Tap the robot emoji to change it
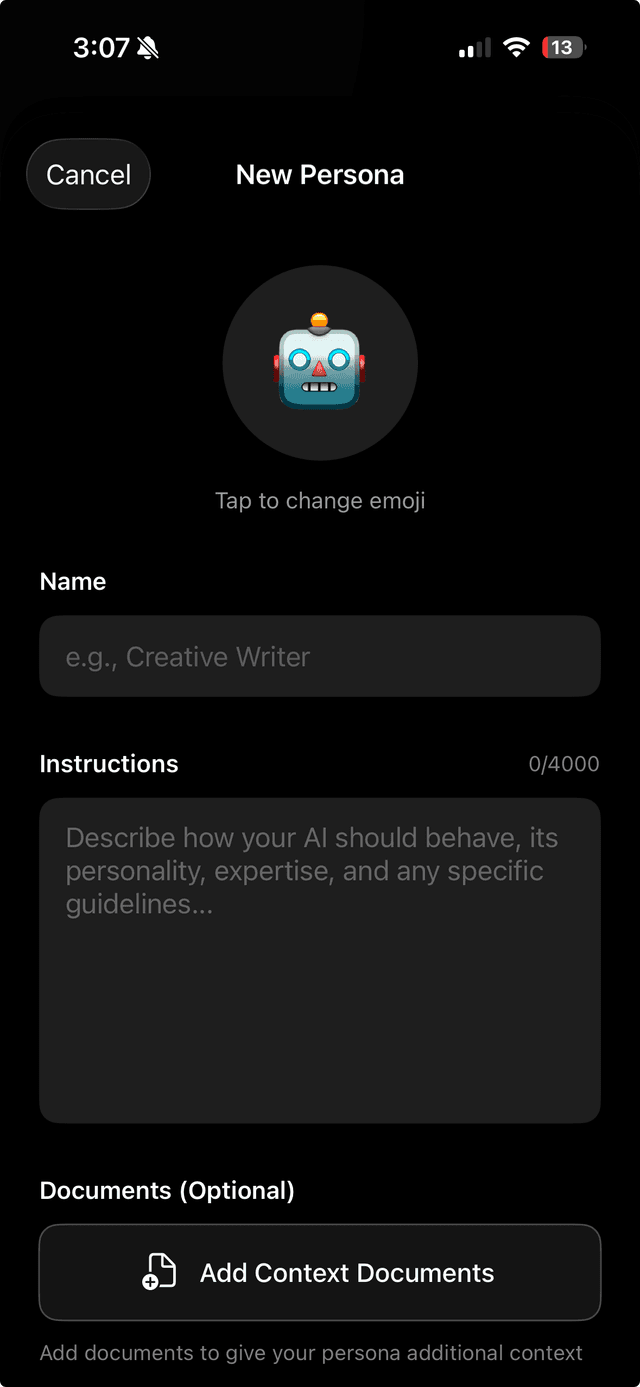 (320, 363)
